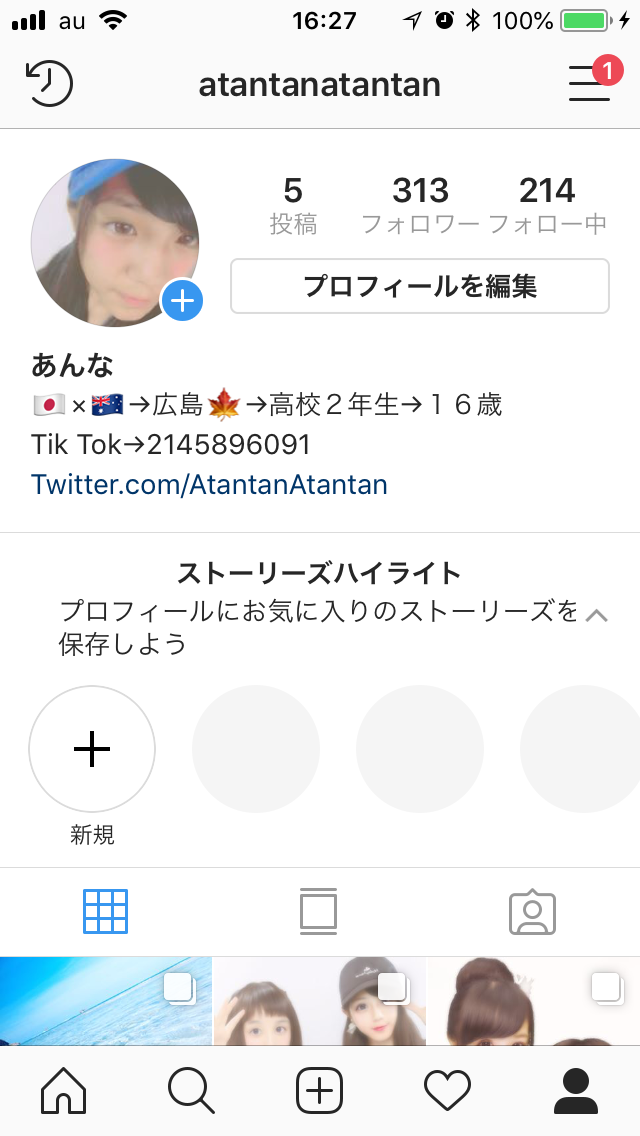640x1136 pixels.
Task: Open the hamburger menu with notification badge
Action: click(590, 83)
